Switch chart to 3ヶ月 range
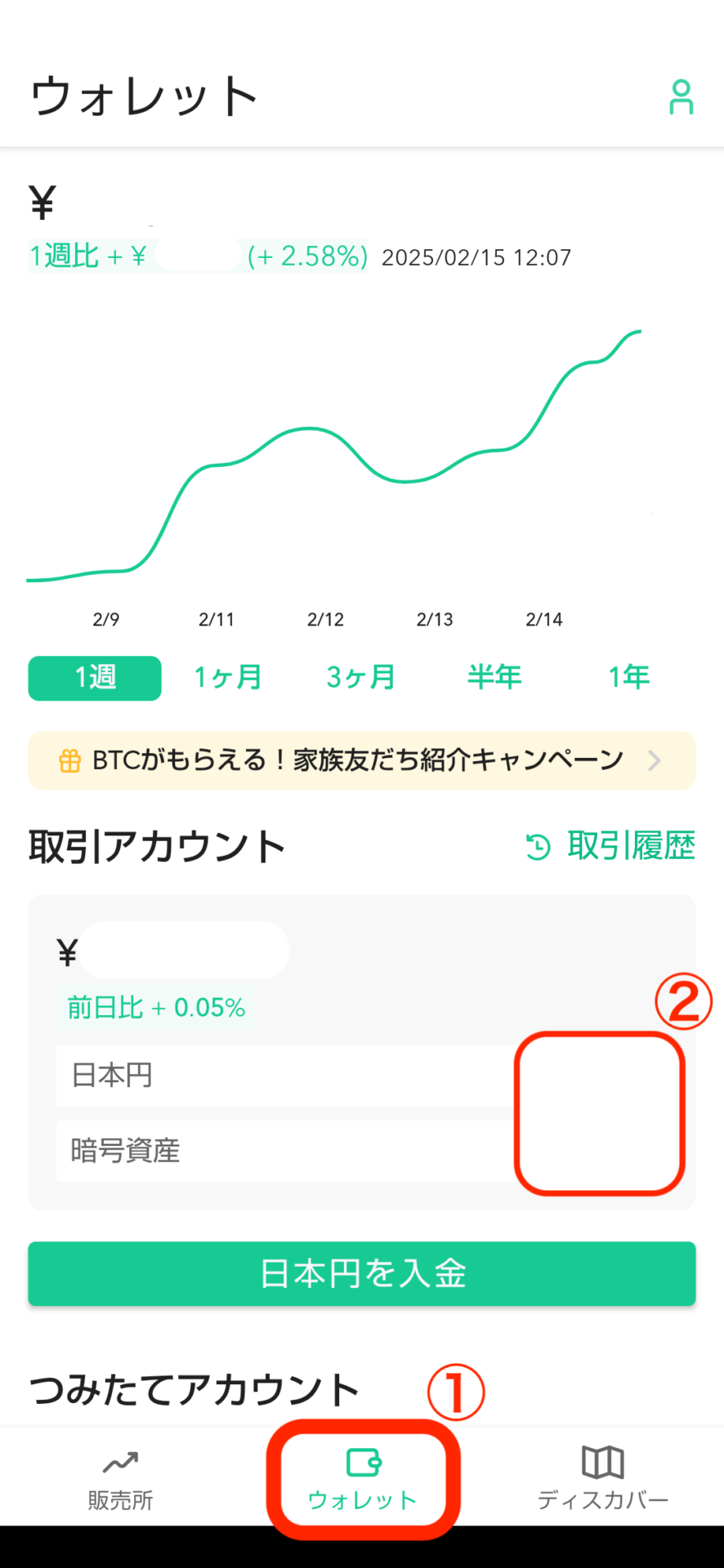 (x=361, y=678)
